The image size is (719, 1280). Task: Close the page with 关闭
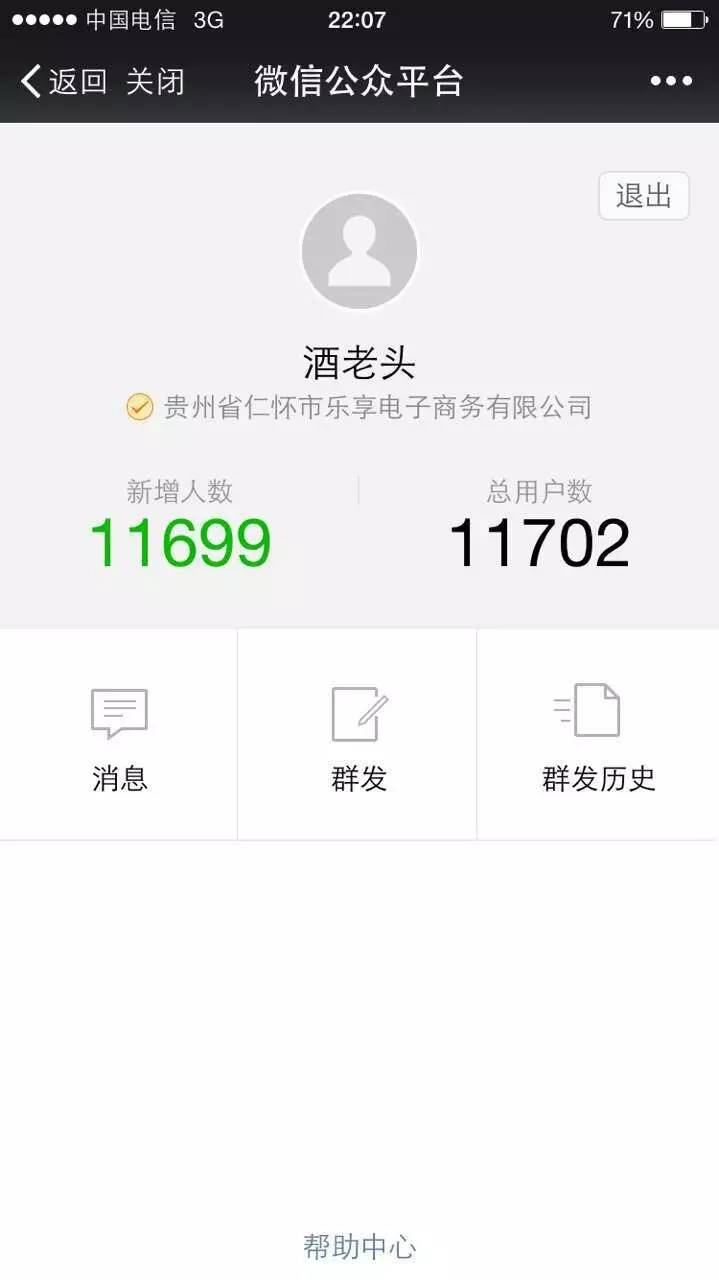[155, 81]
